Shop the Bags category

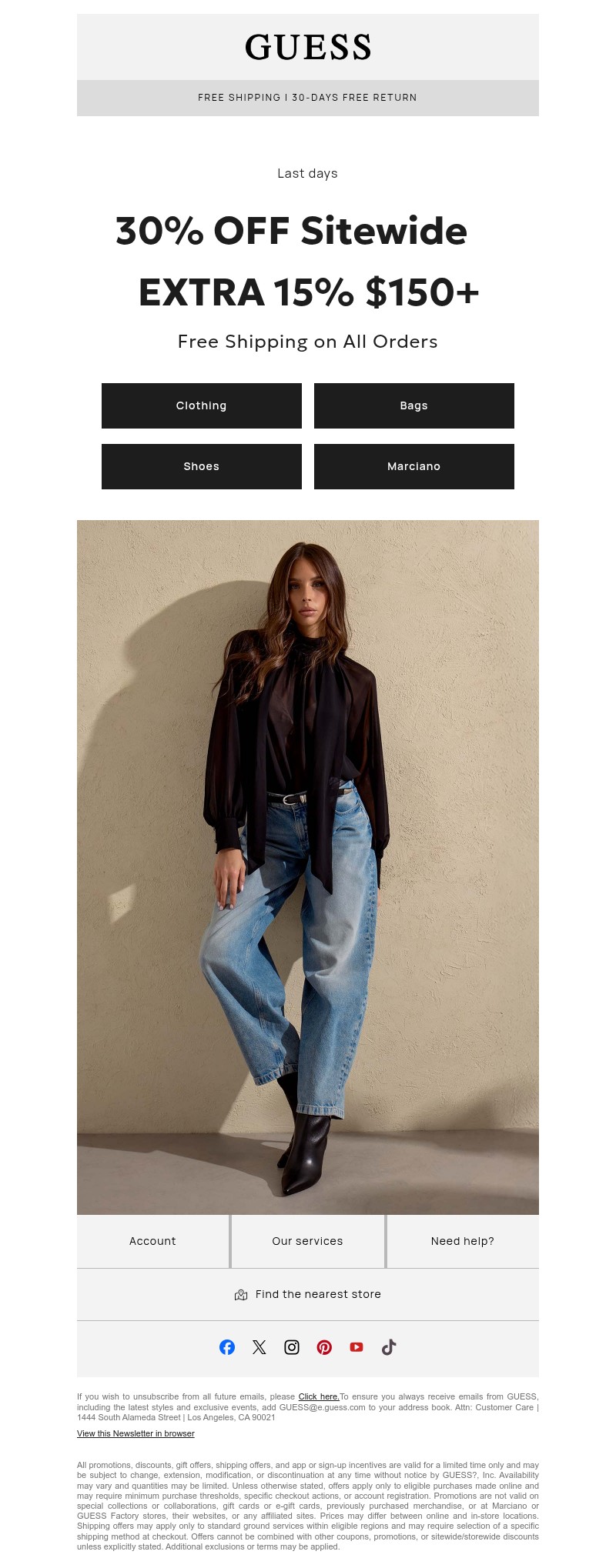point(413,405)
